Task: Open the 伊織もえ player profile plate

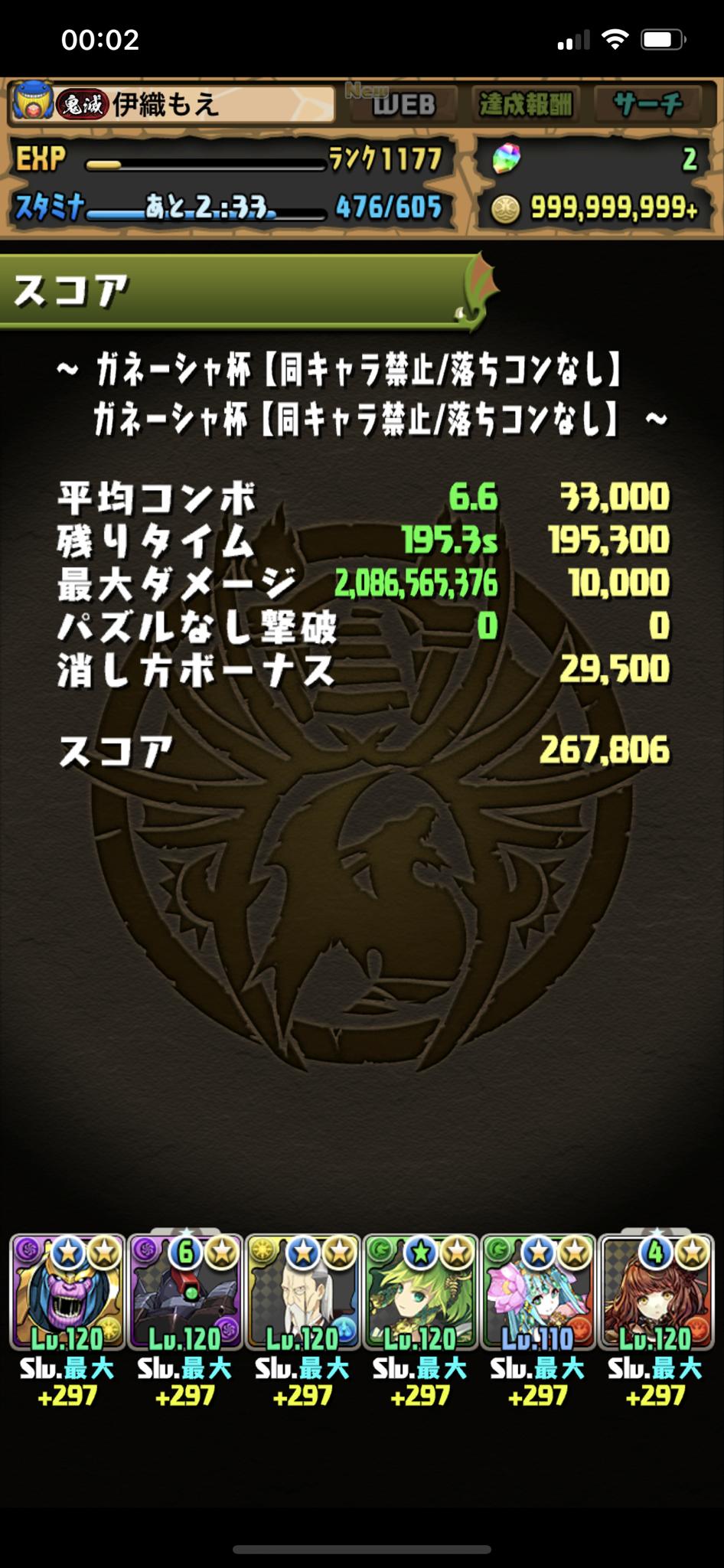Action: 172,103
